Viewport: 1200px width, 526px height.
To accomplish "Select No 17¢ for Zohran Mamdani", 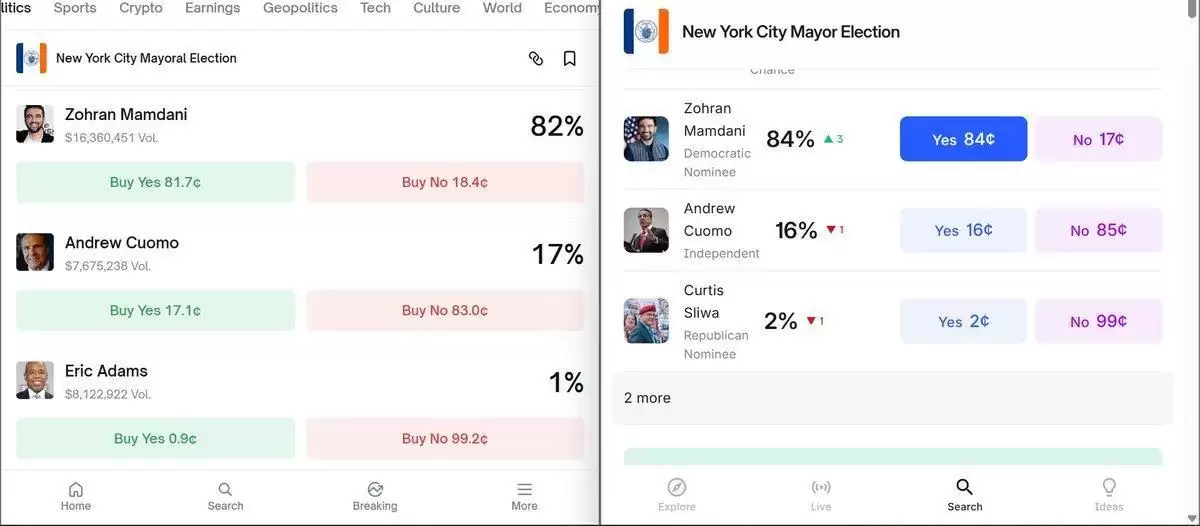I will point(1098,139).
